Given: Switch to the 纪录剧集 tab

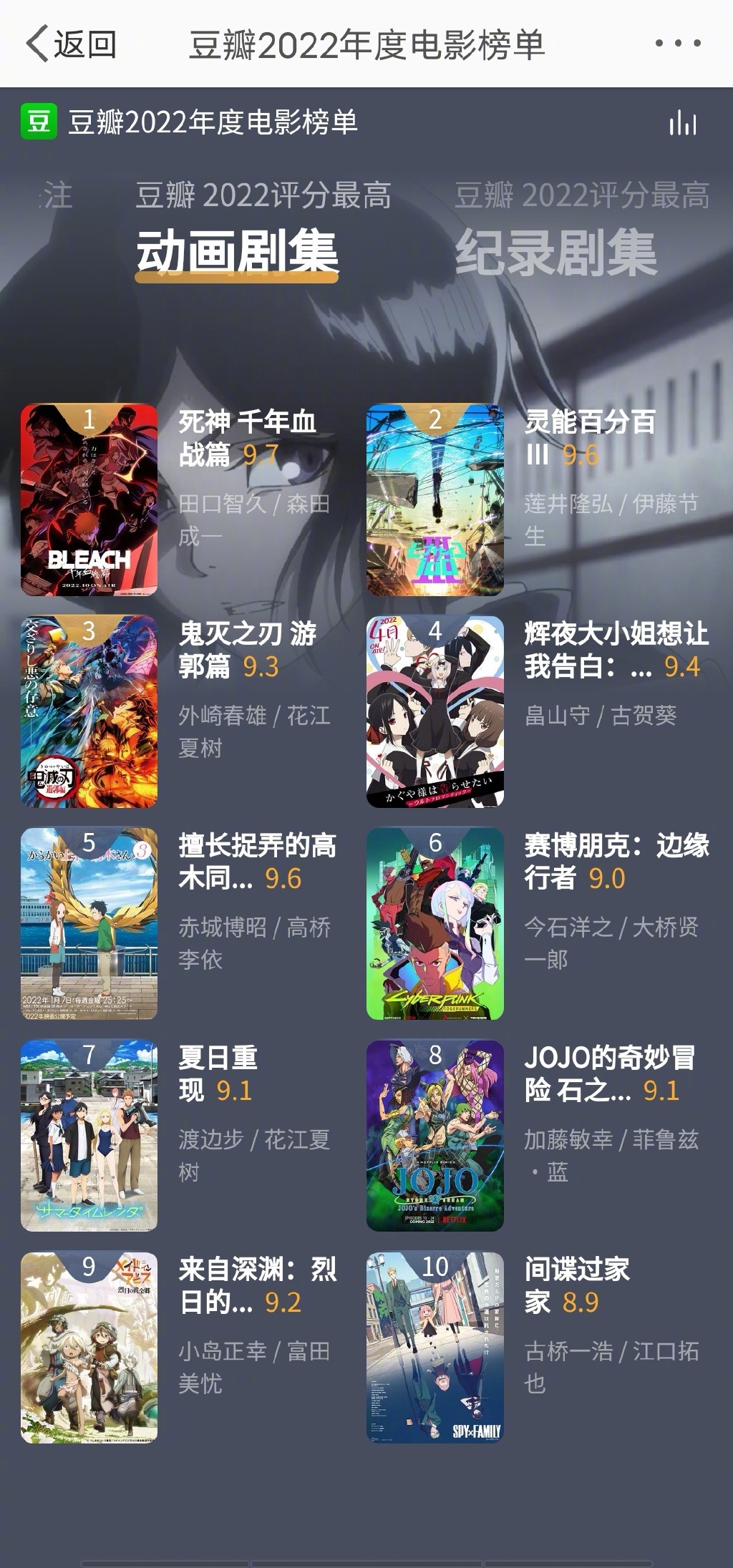Looking at the screenshot, I should [555, 252].
